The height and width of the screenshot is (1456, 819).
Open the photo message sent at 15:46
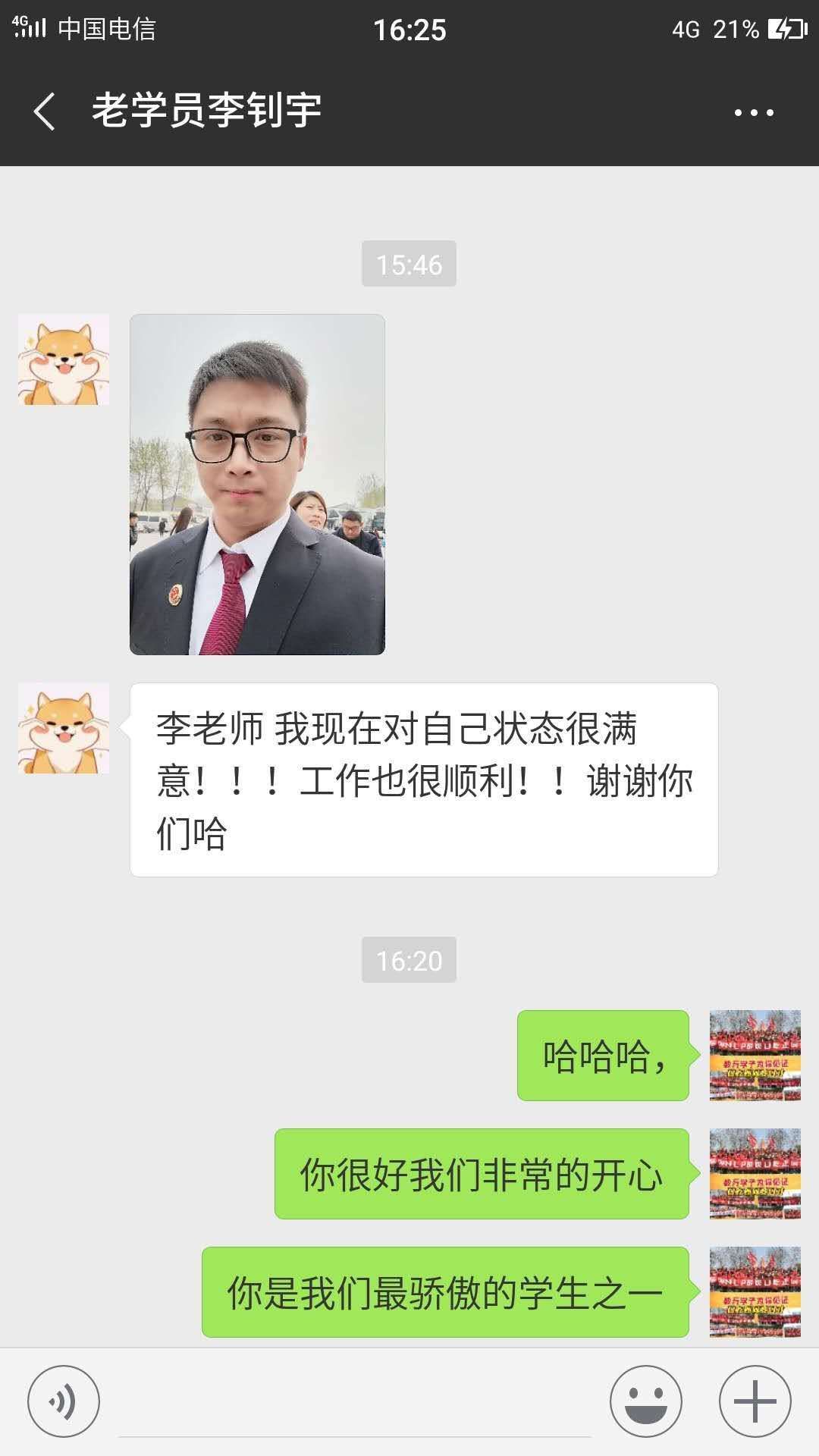[x=257, y=485]
